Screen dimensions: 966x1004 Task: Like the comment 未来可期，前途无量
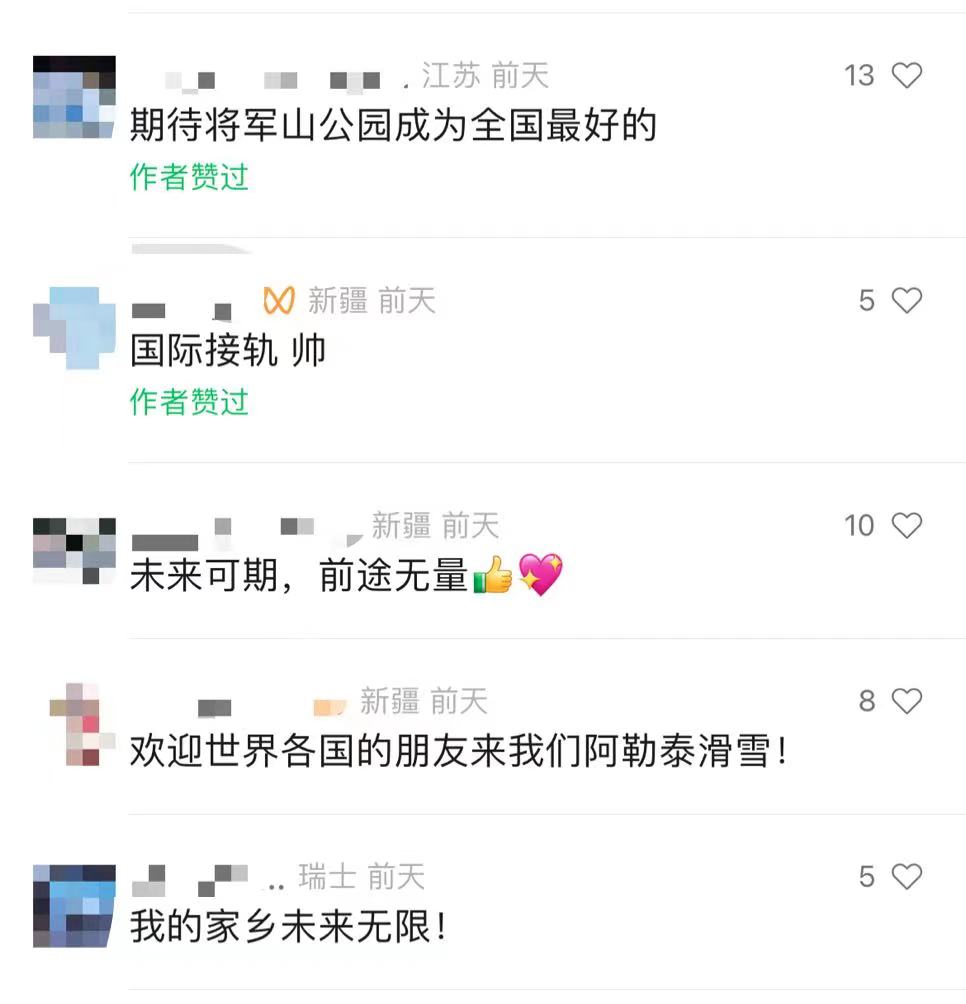click(906, 525)
